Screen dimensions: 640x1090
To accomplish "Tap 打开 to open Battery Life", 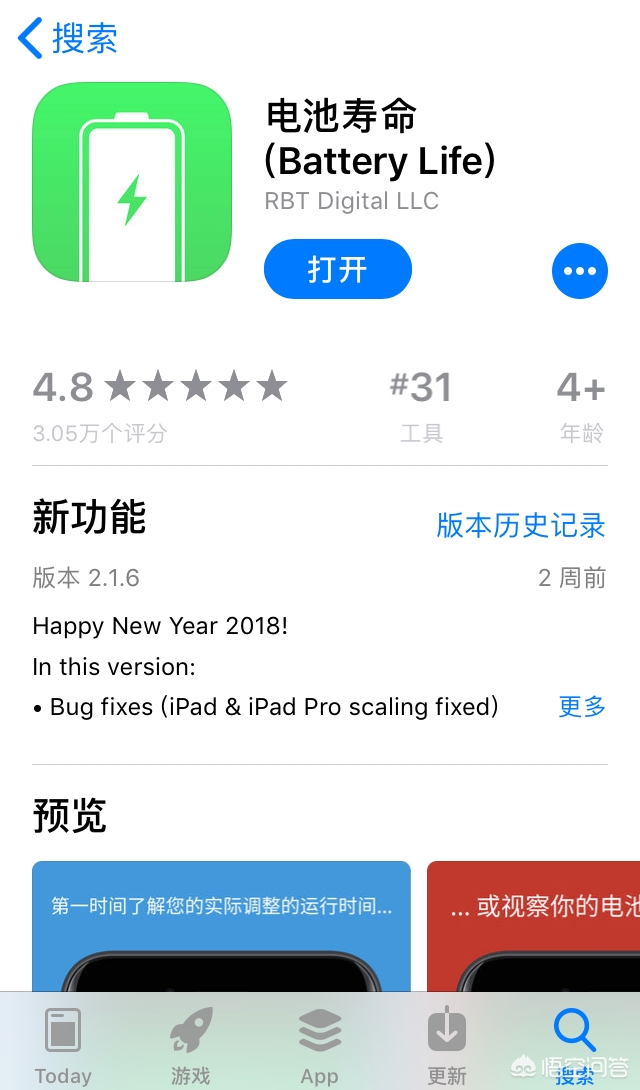I will [338, 269].
